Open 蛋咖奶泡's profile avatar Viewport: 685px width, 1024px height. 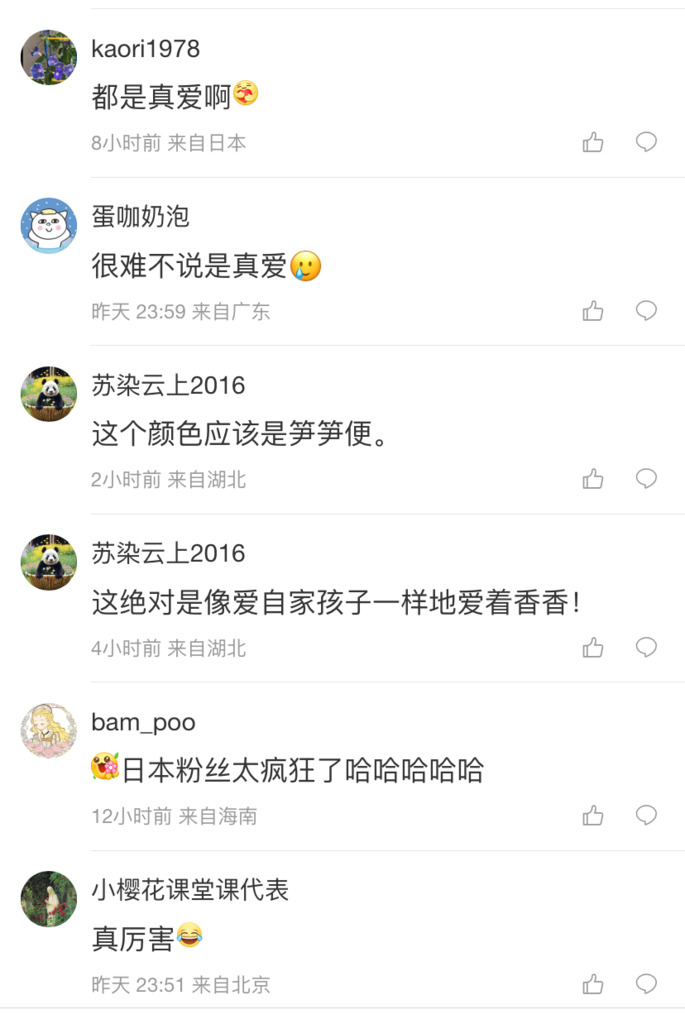[x=49, y=225]
